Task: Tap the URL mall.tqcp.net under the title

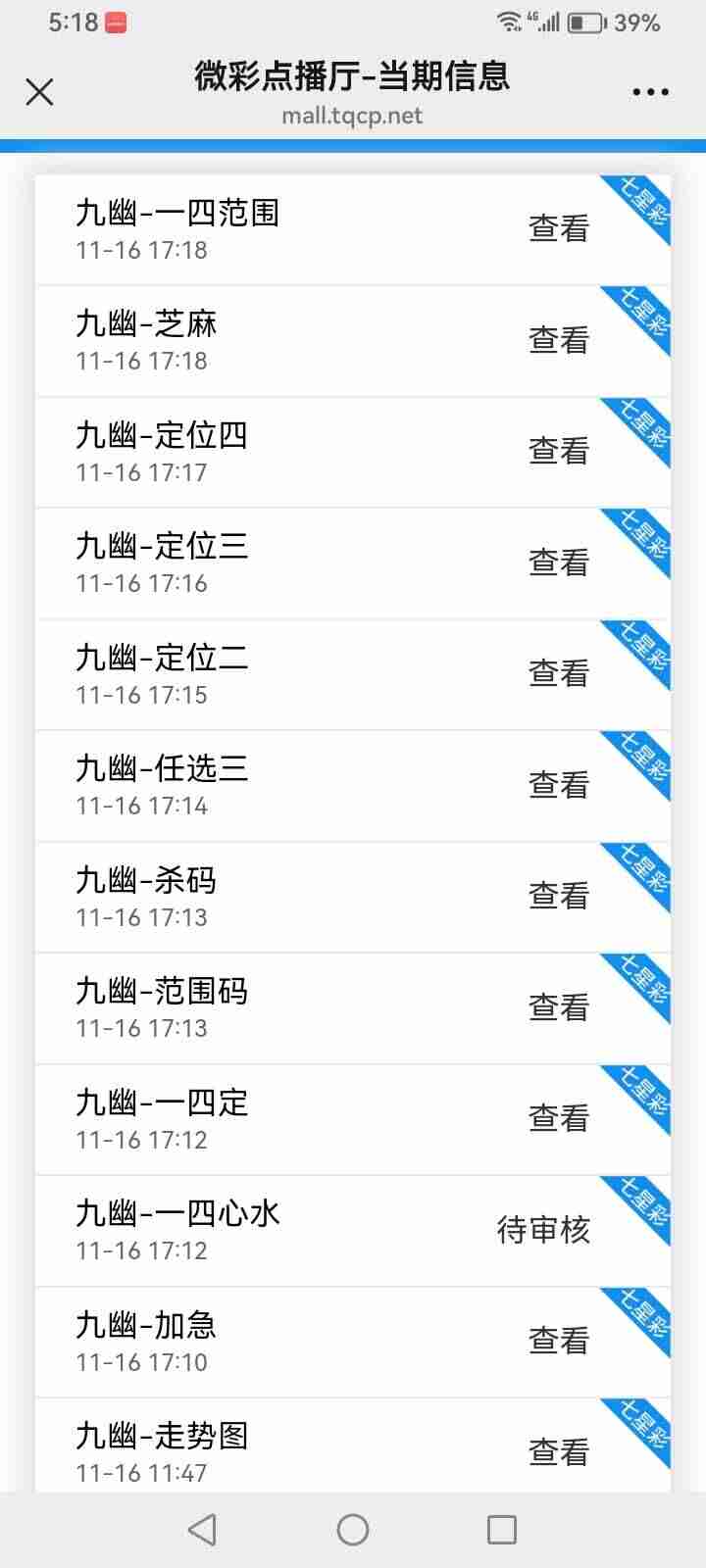Action: coord(353,116)
